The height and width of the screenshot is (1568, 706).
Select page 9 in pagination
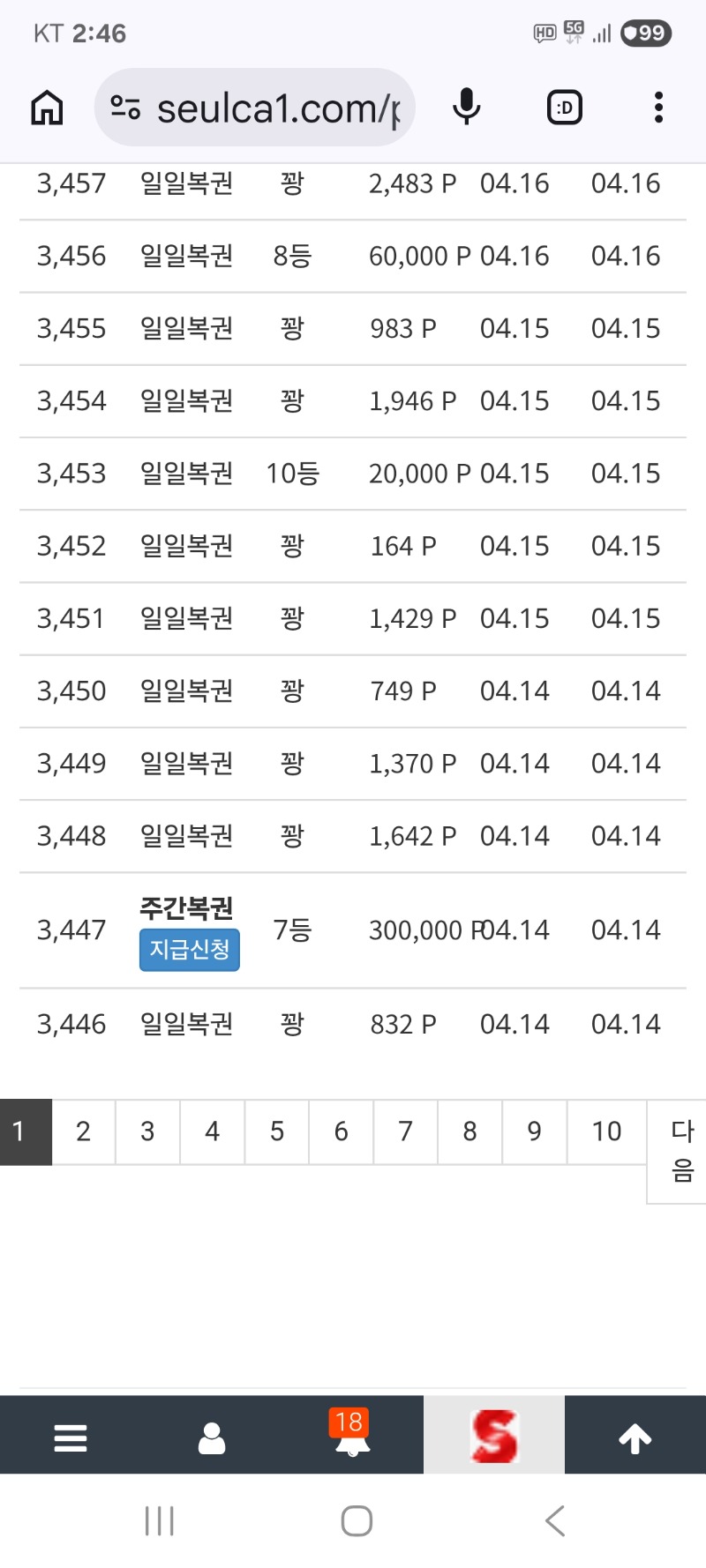click(x=534, y=1131)
